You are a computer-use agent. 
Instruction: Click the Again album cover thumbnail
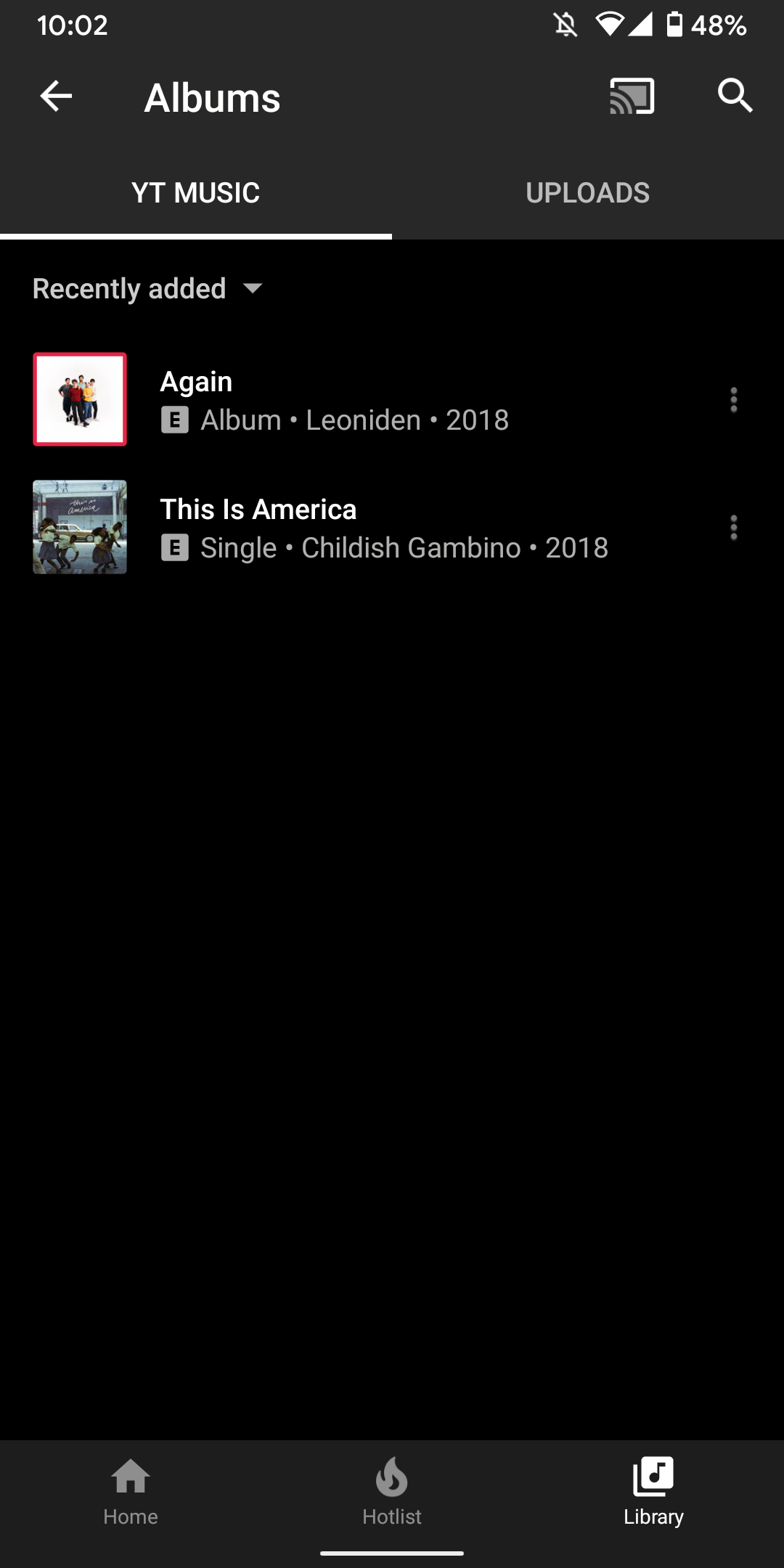coord(79,399)
